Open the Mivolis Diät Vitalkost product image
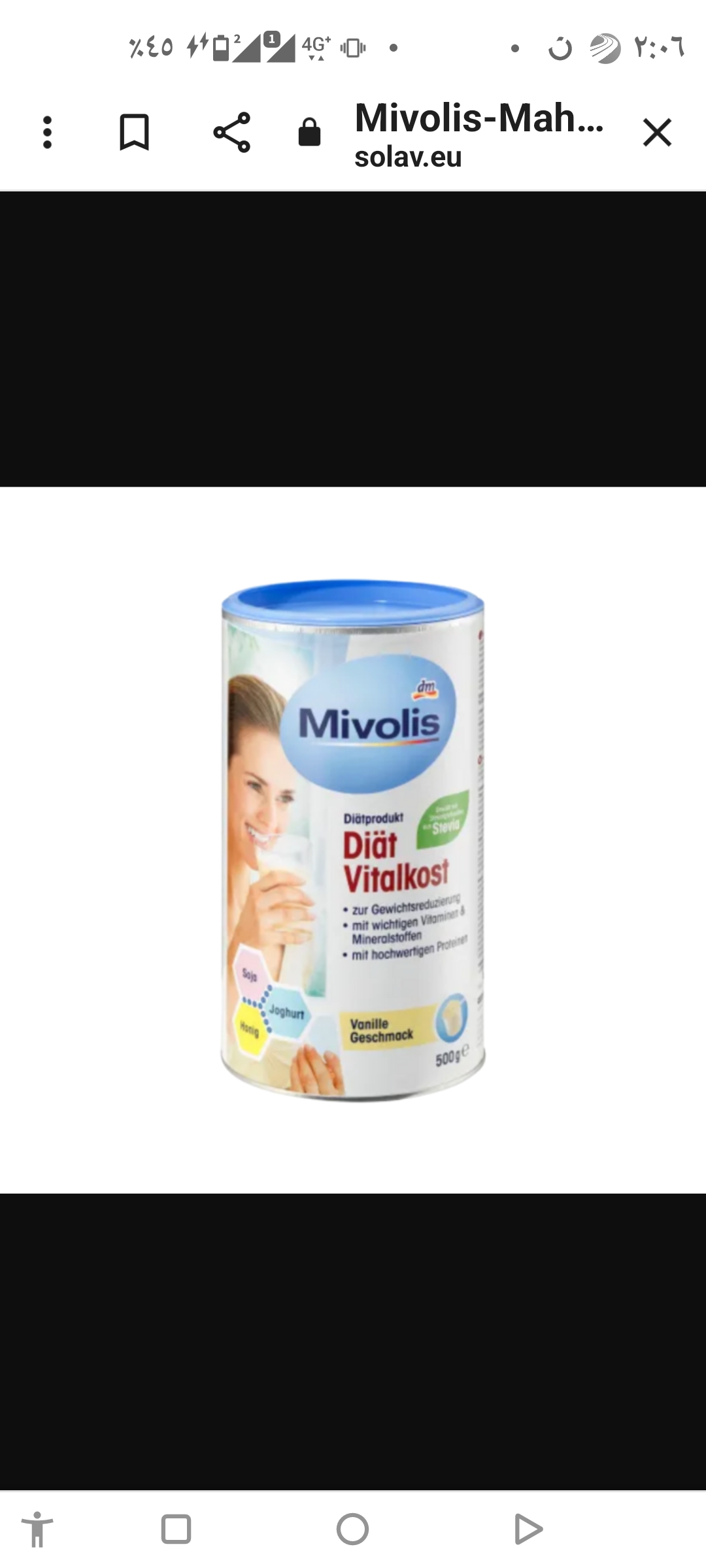The width and height of the screenshot is (706, 1568). pyautogui.click(x=353, y=840)
